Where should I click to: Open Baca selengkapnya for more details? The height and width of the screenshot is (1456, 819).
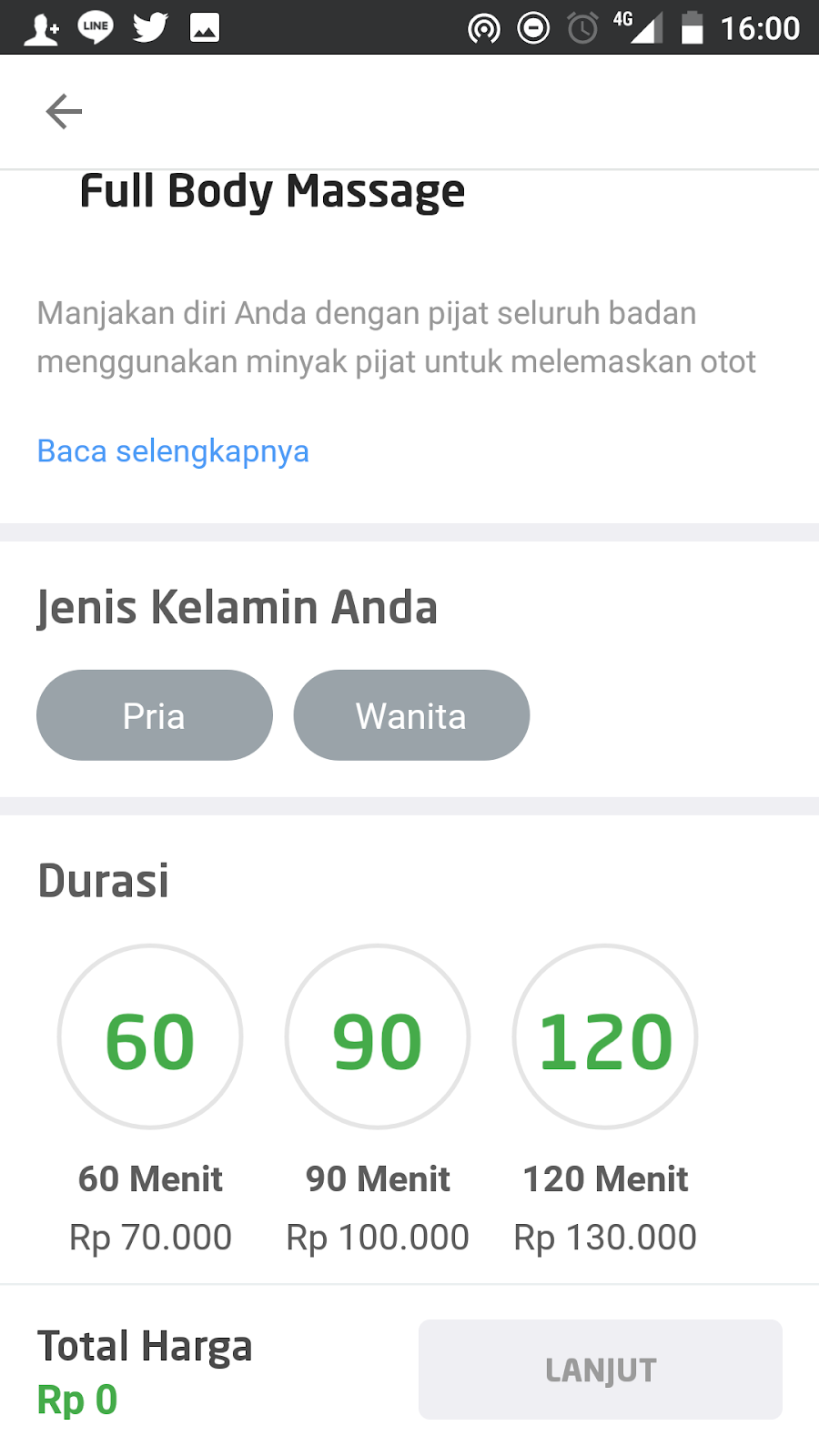pyautogui.click(x=172, y=450)
